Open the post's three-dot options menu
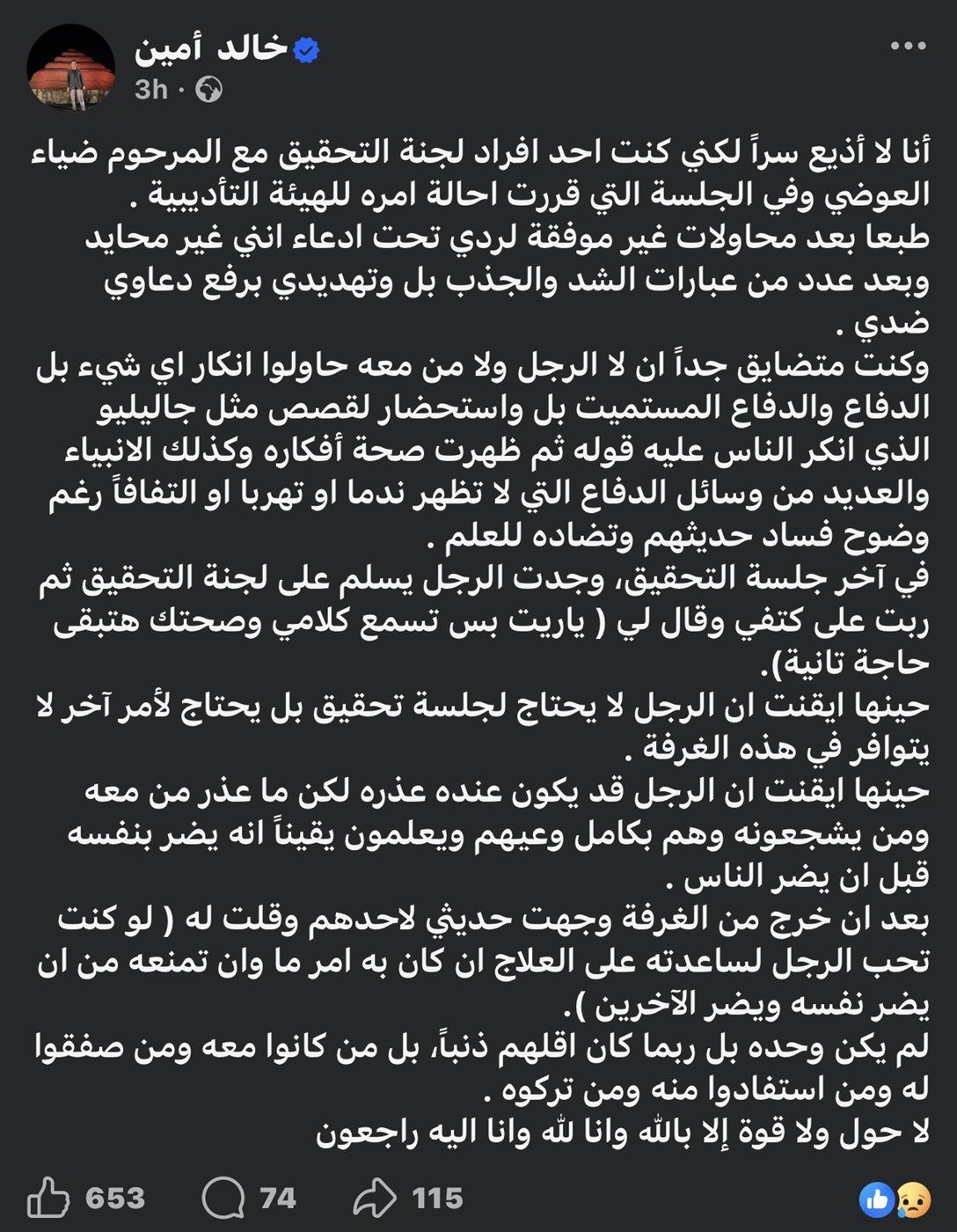Screen dimensions: 957x1232 [907, 47]
